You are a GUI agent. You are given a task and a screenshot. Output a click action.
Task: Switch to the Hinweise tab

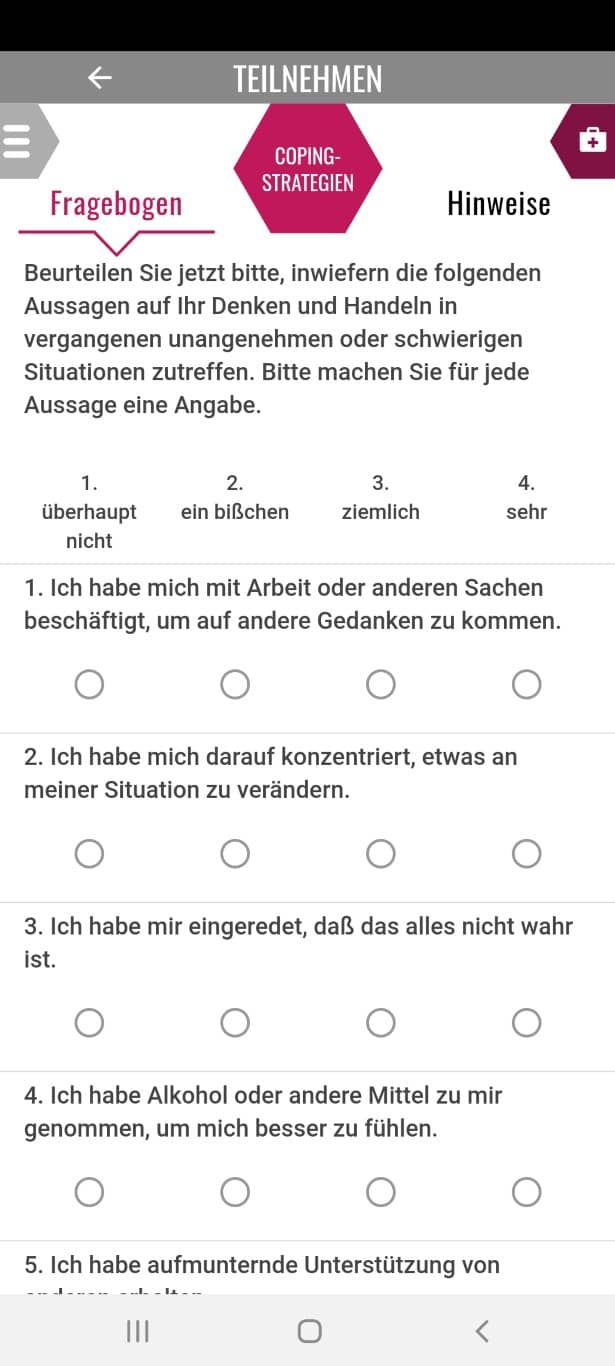coord(498,204)
